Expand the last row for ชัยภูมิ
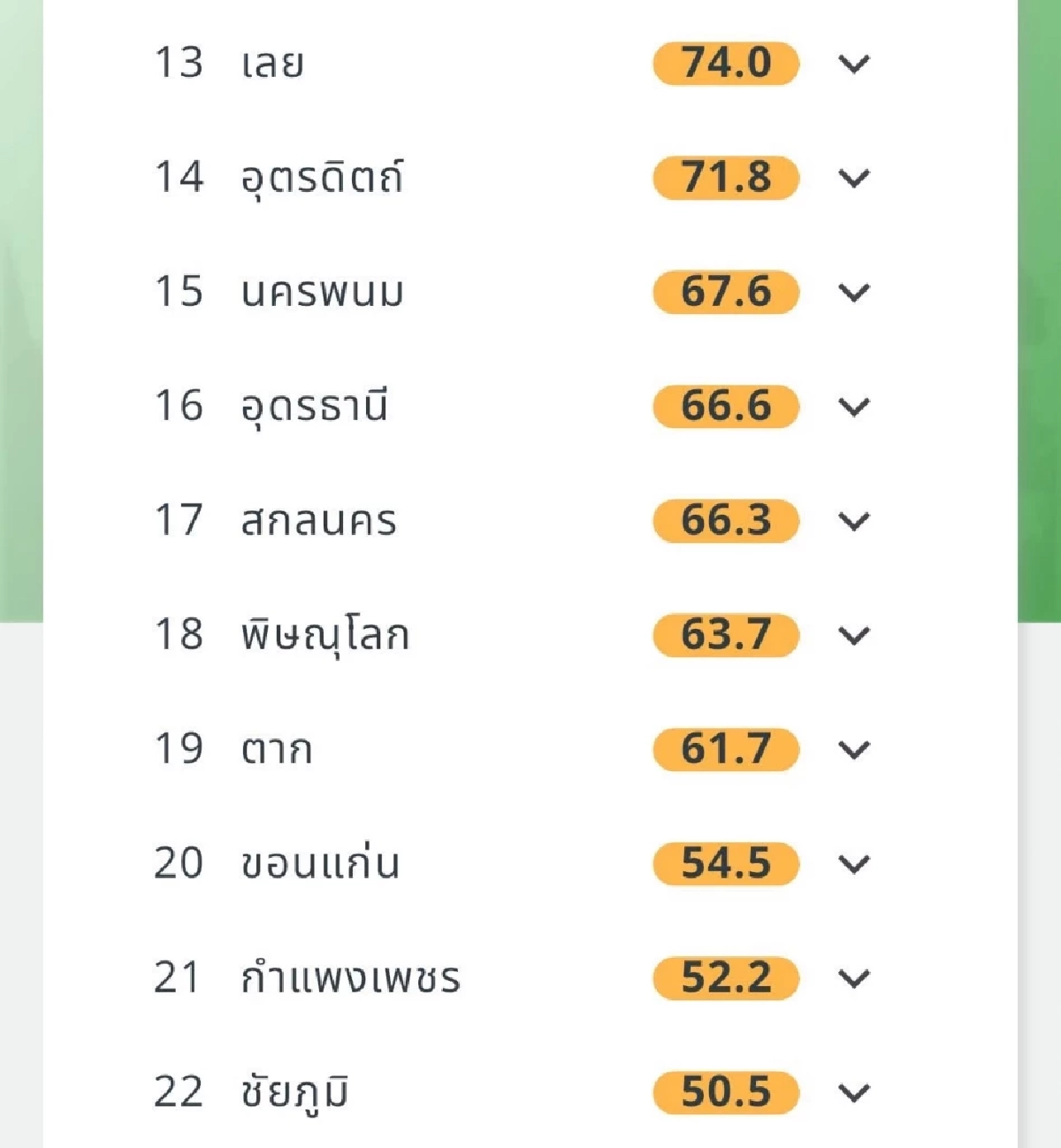Image resolution: width=1061 pixels, height=1148 pixels. click(x=851, y=1091)
